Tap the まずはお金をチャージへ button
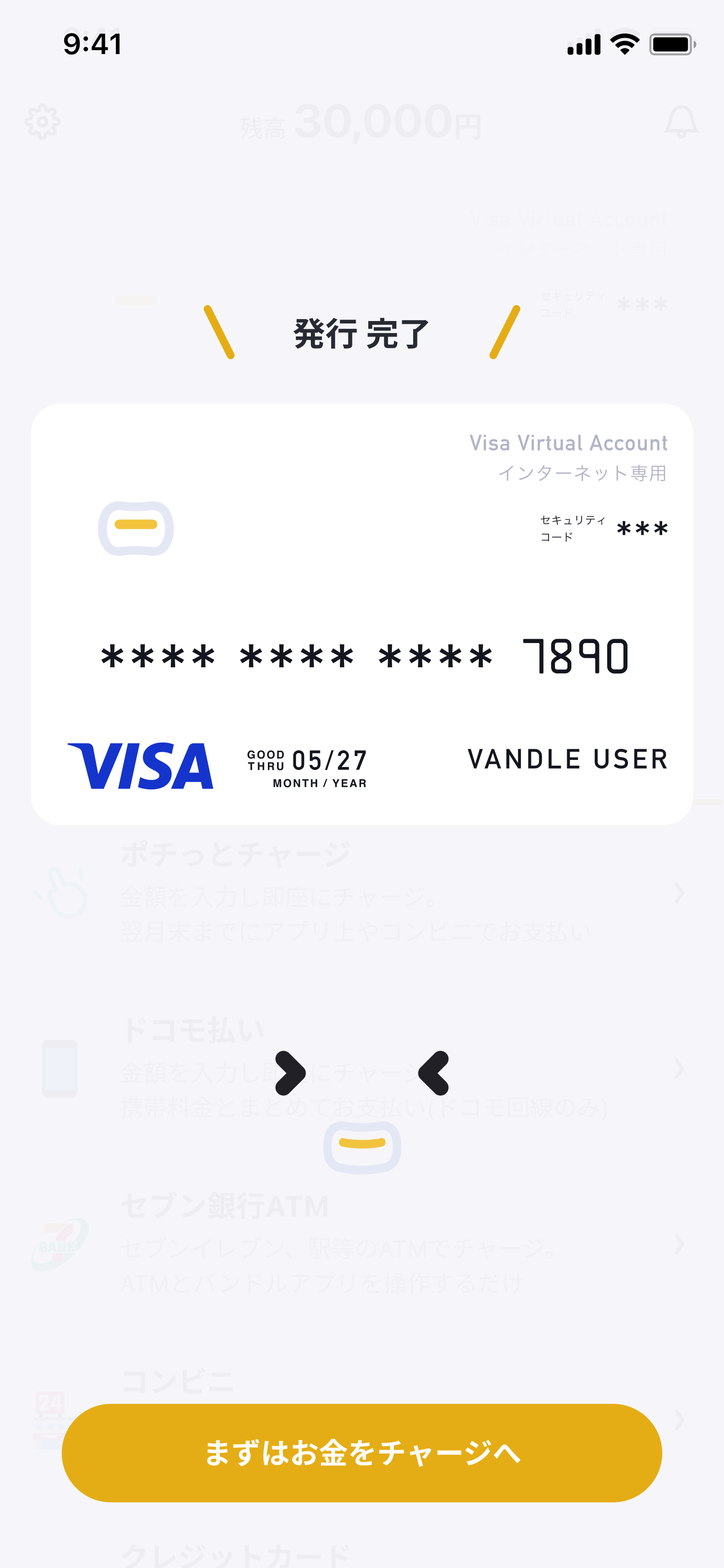 pos(362,1452)
